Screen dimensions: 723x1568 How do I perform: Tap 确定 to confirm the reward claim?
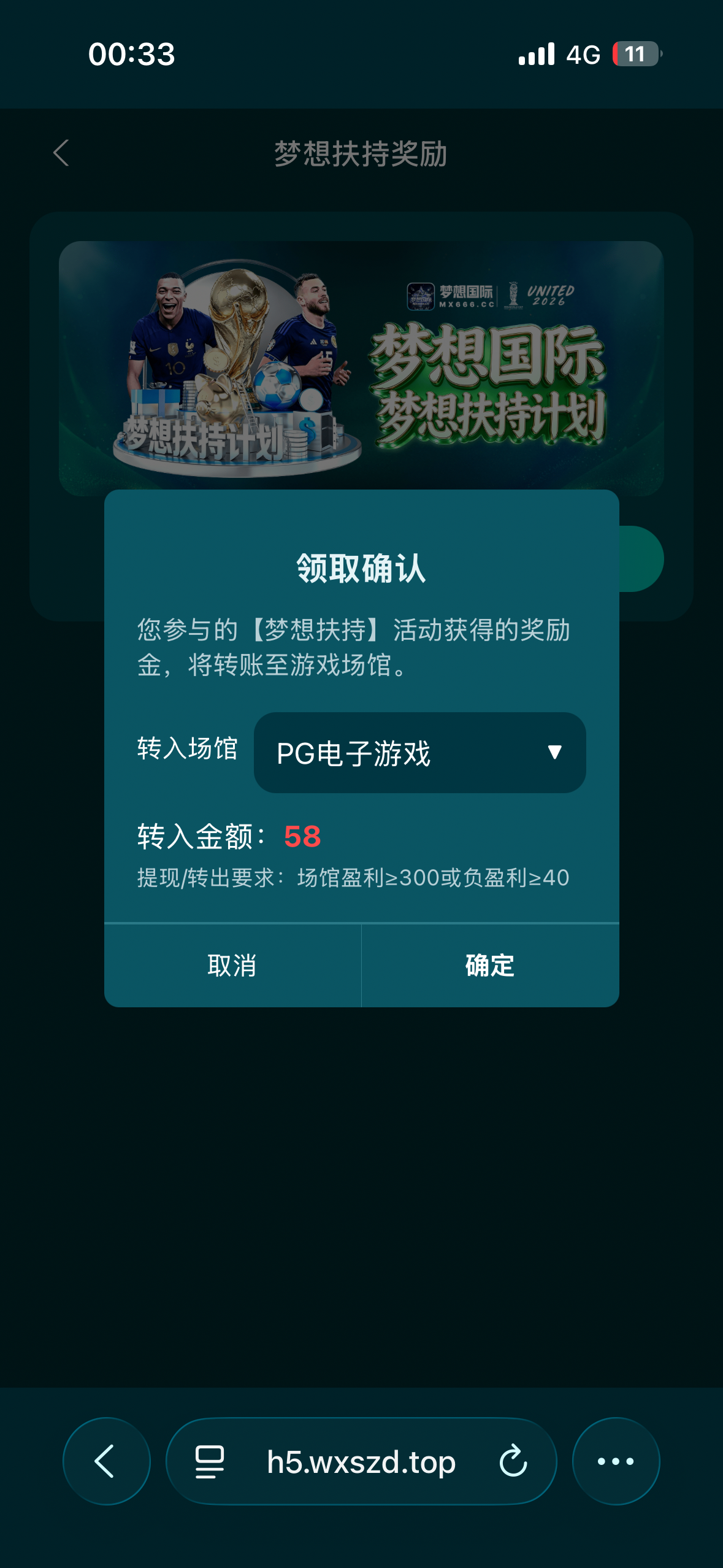coord(491,965)
